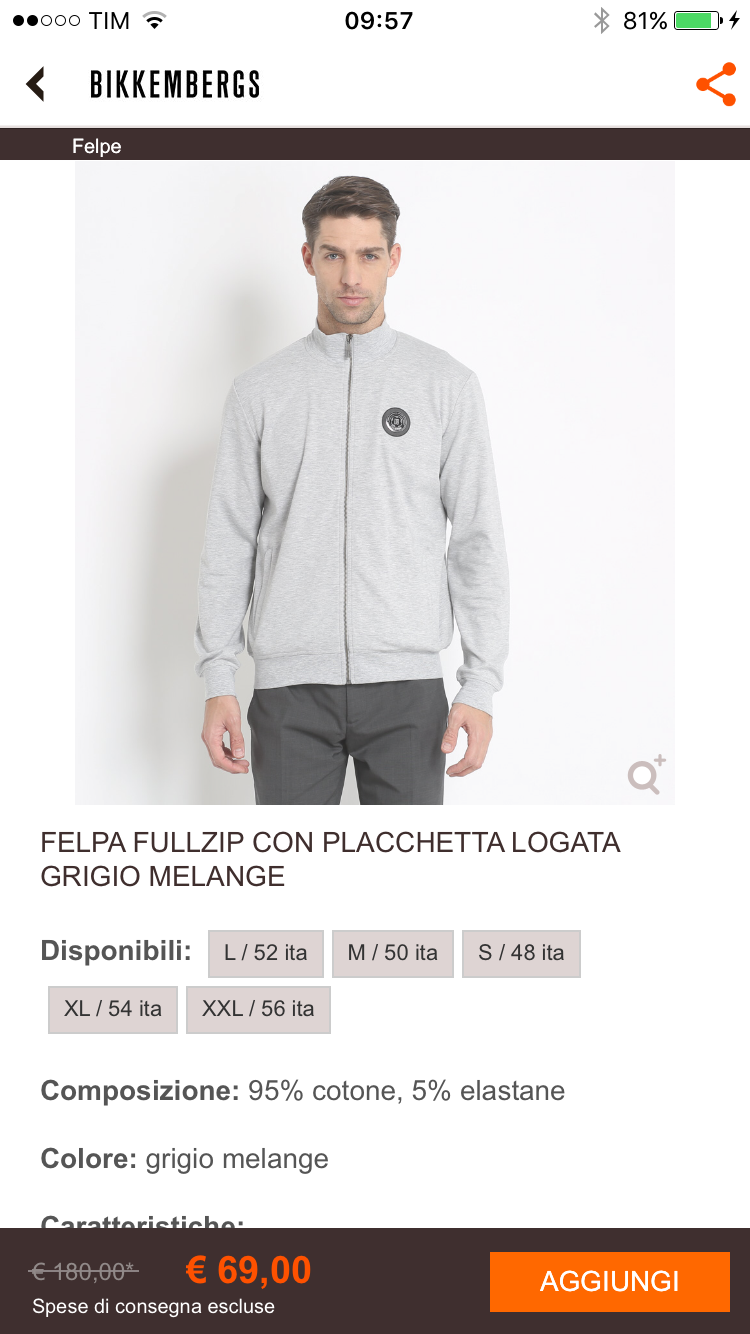Share this Bikkembergs product

pos(715,85)
